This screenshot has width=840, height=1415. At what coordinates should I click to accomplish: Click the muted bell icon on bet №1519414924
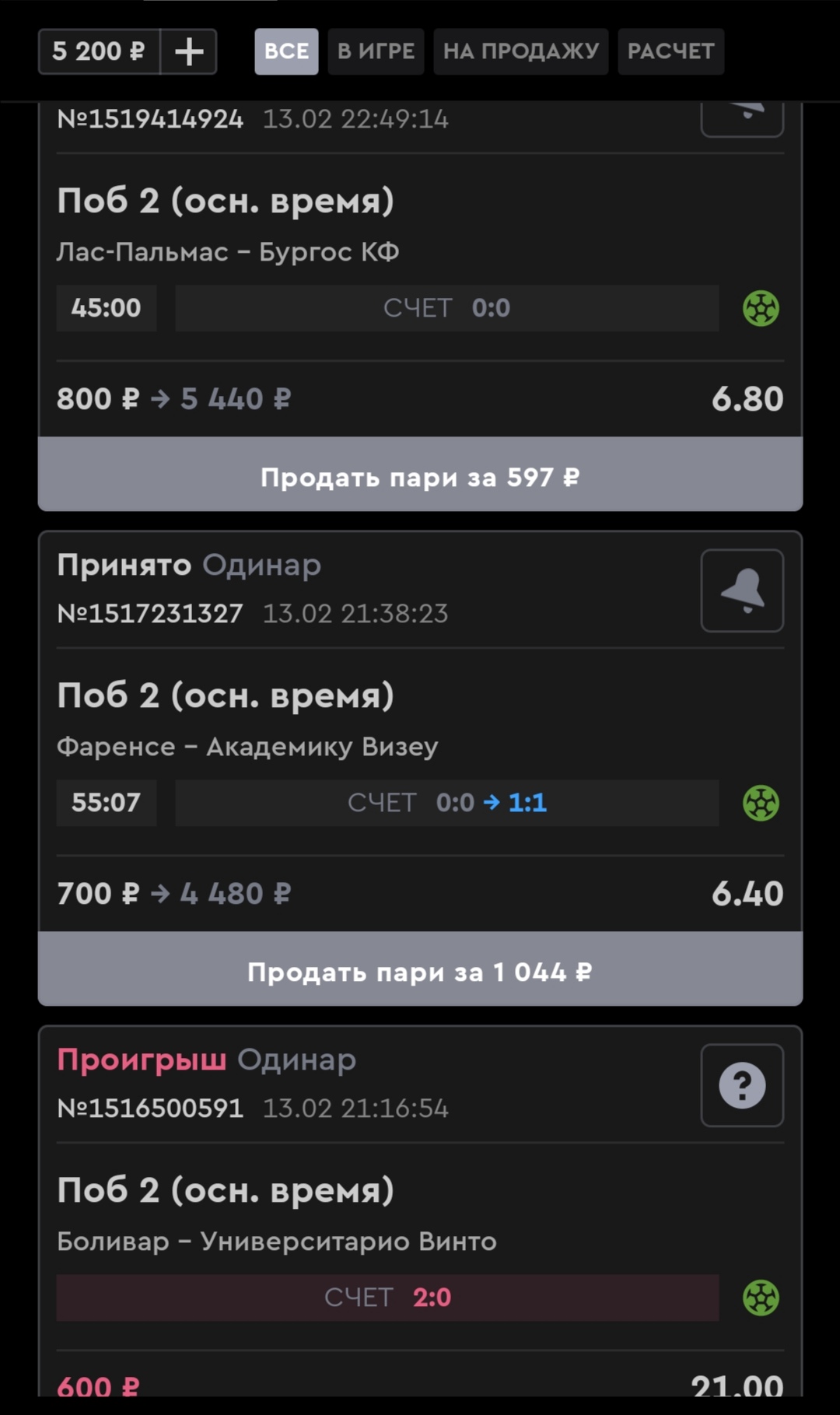point(741,117)
